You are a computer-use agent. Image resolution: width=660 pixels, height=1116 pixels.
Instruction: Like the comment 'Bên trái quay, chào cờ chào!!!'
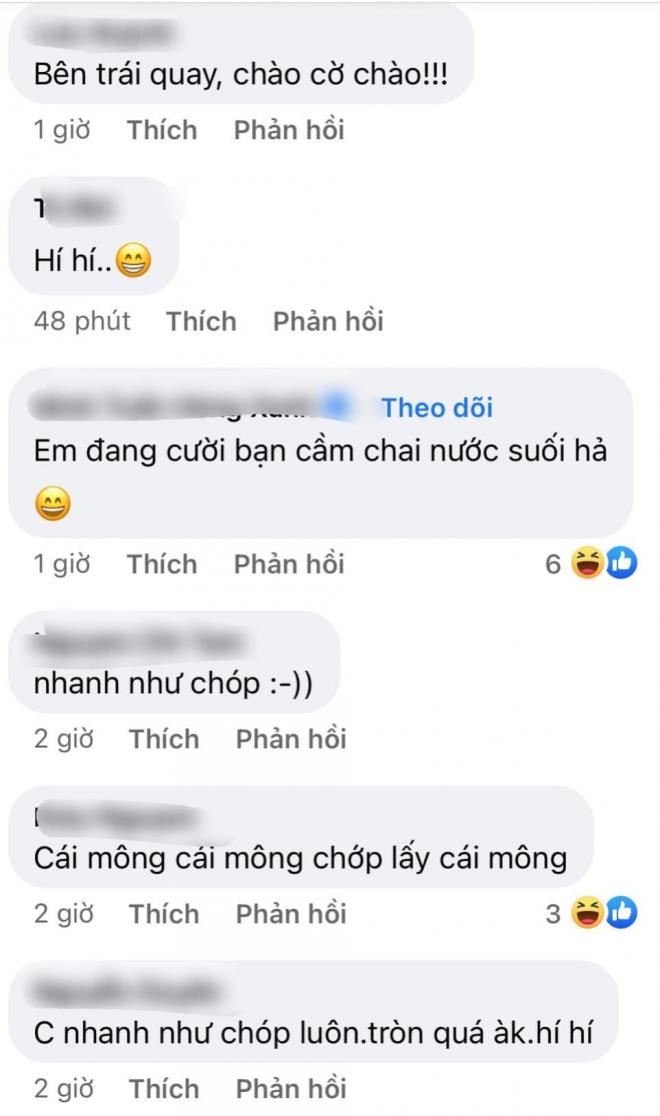tap(162, 130)
